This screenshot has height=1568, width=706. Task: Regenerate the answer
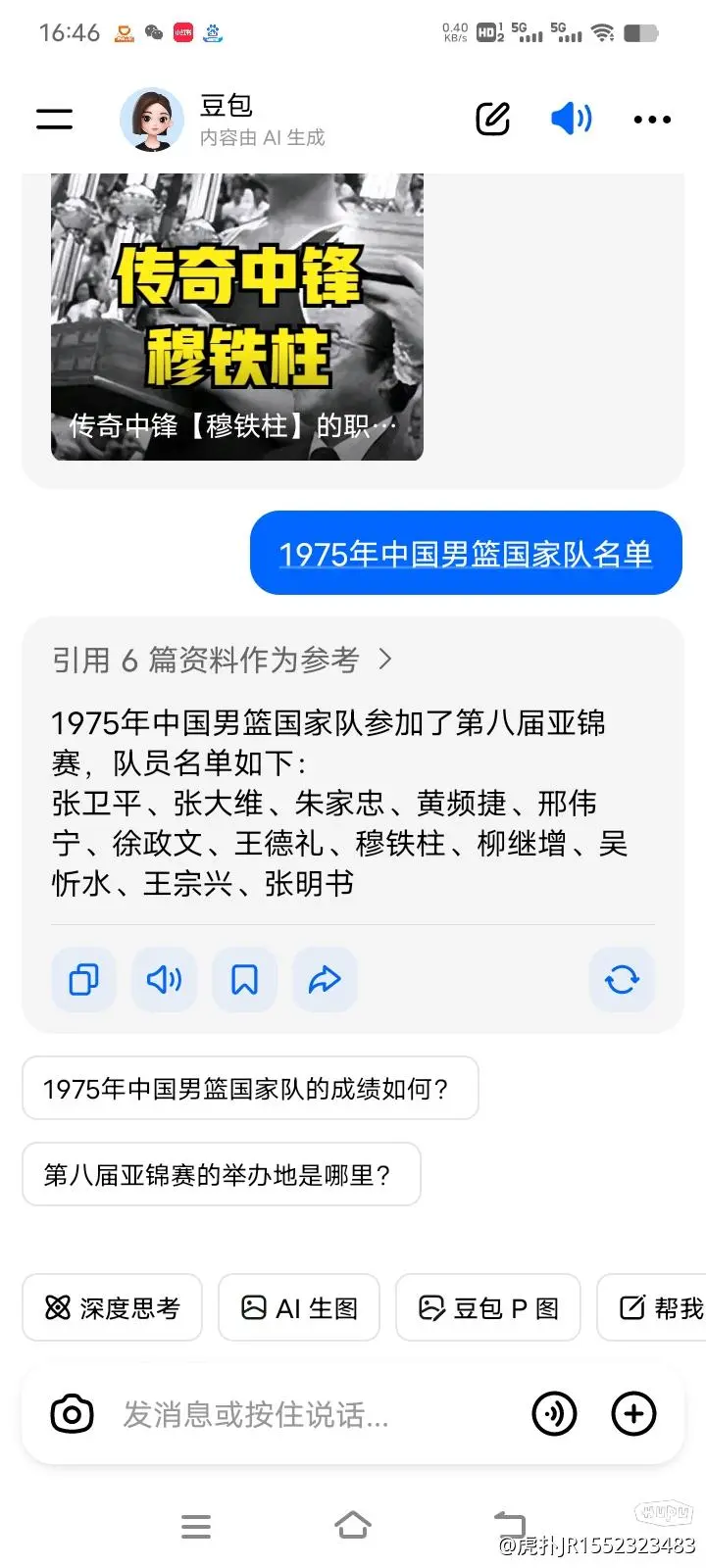coord(622,979)
